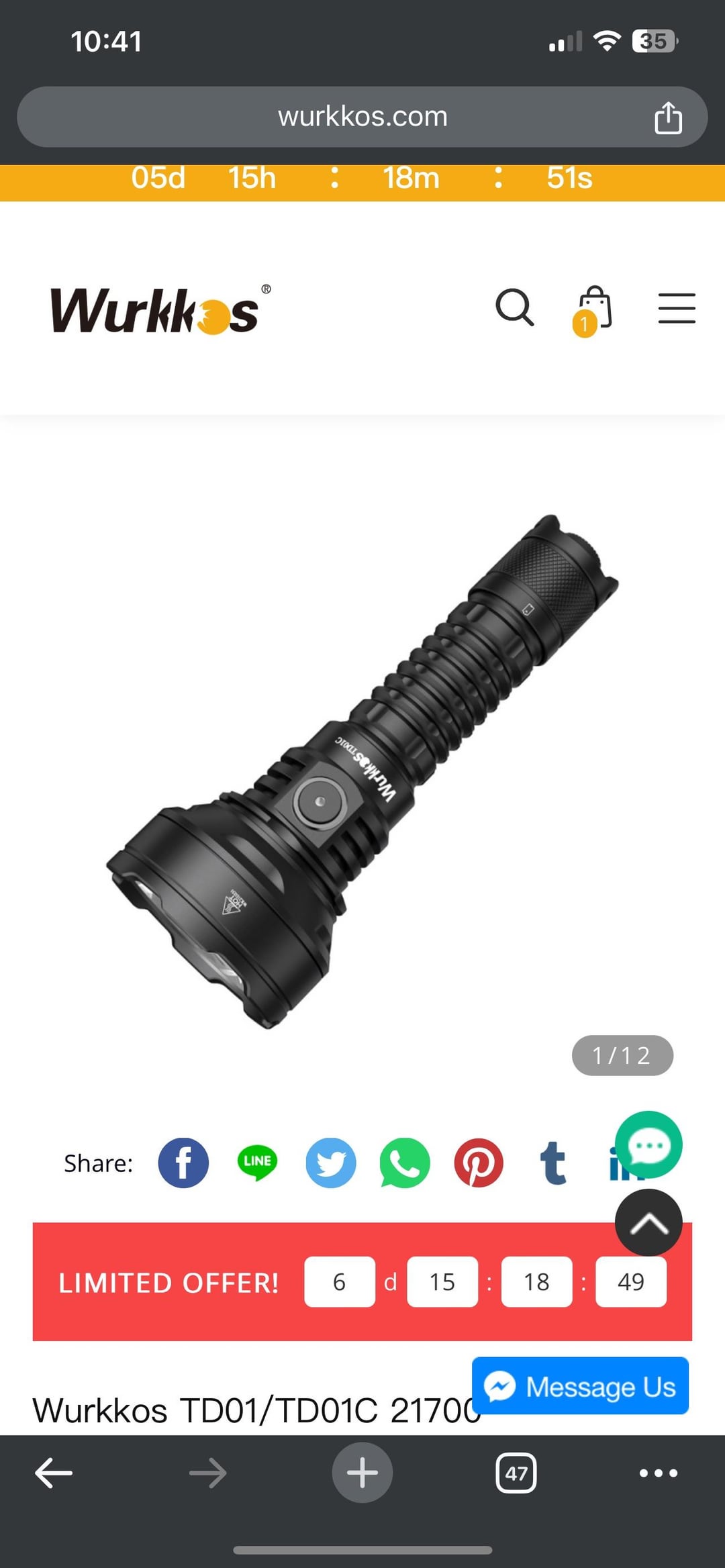725x1568 pixels.
Task: Share the product via LINE
Action: point(257,1163)
